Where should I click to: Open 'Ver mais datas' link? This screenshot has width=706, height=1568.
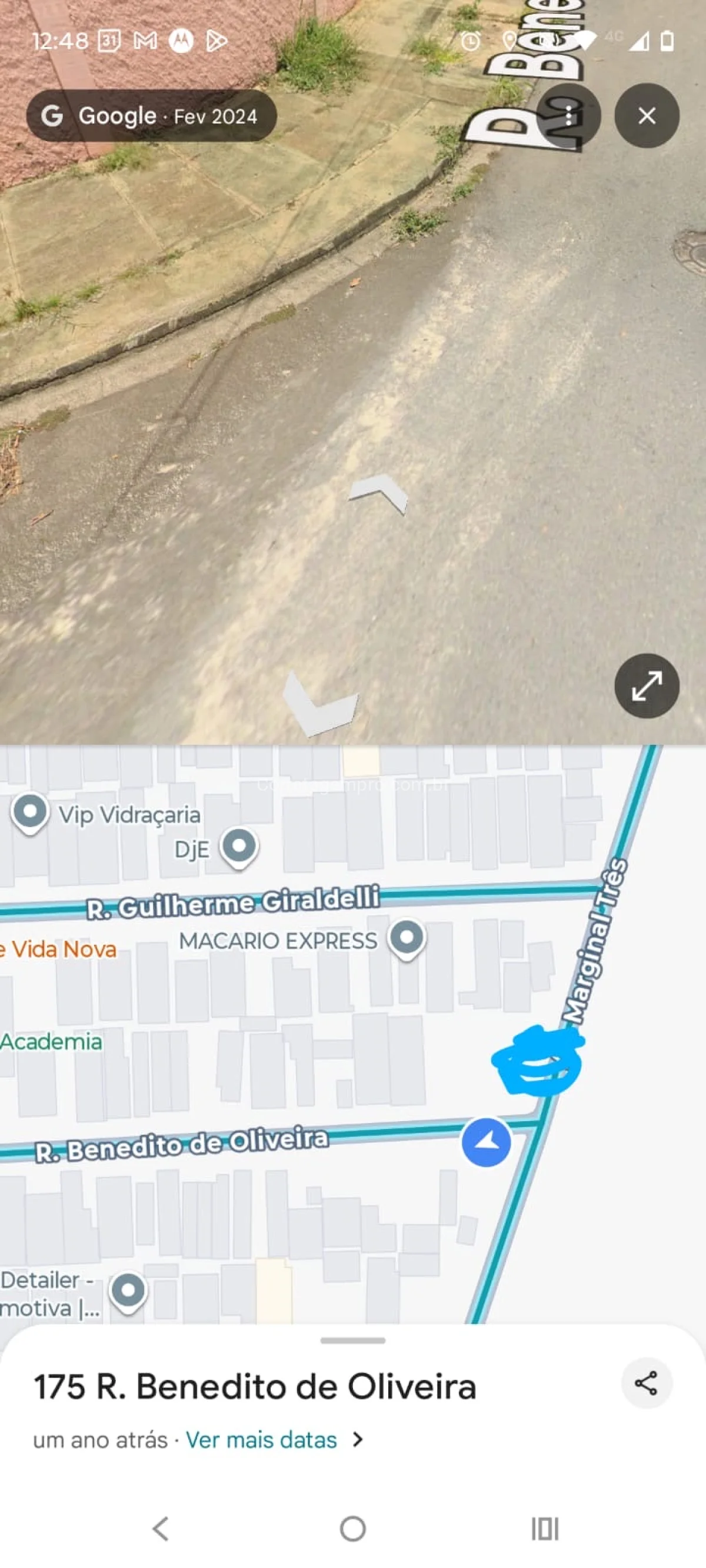pos(262,1440)
